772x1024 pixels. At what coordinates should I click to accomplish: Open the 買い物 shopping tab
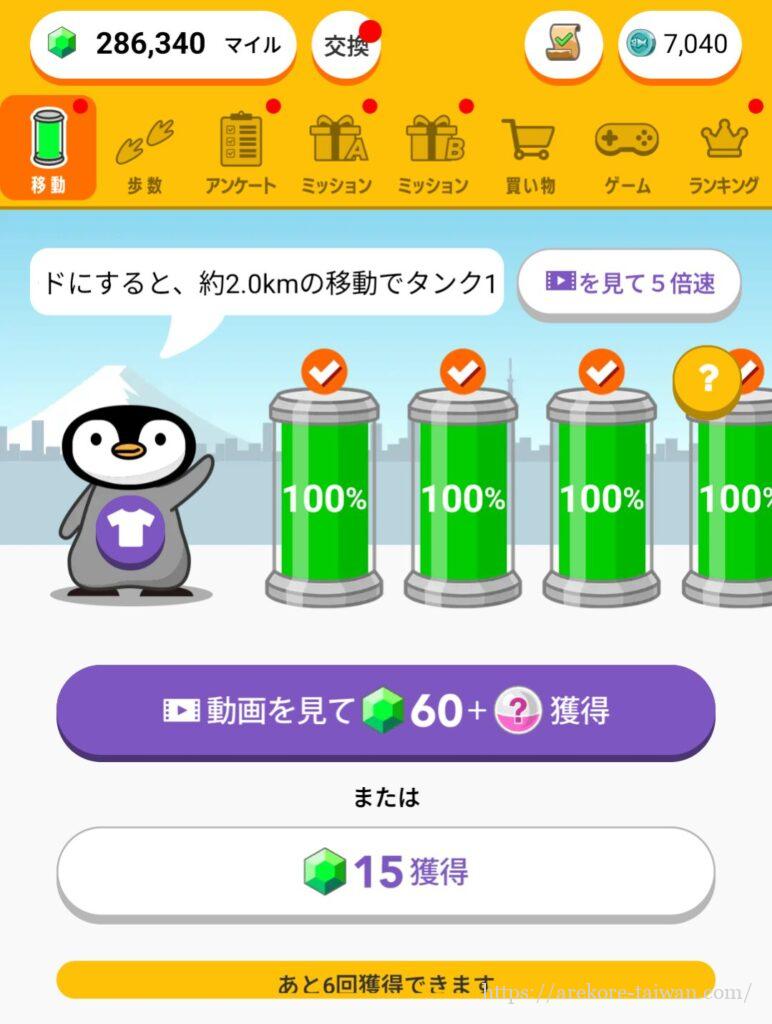tap(529, 152)
